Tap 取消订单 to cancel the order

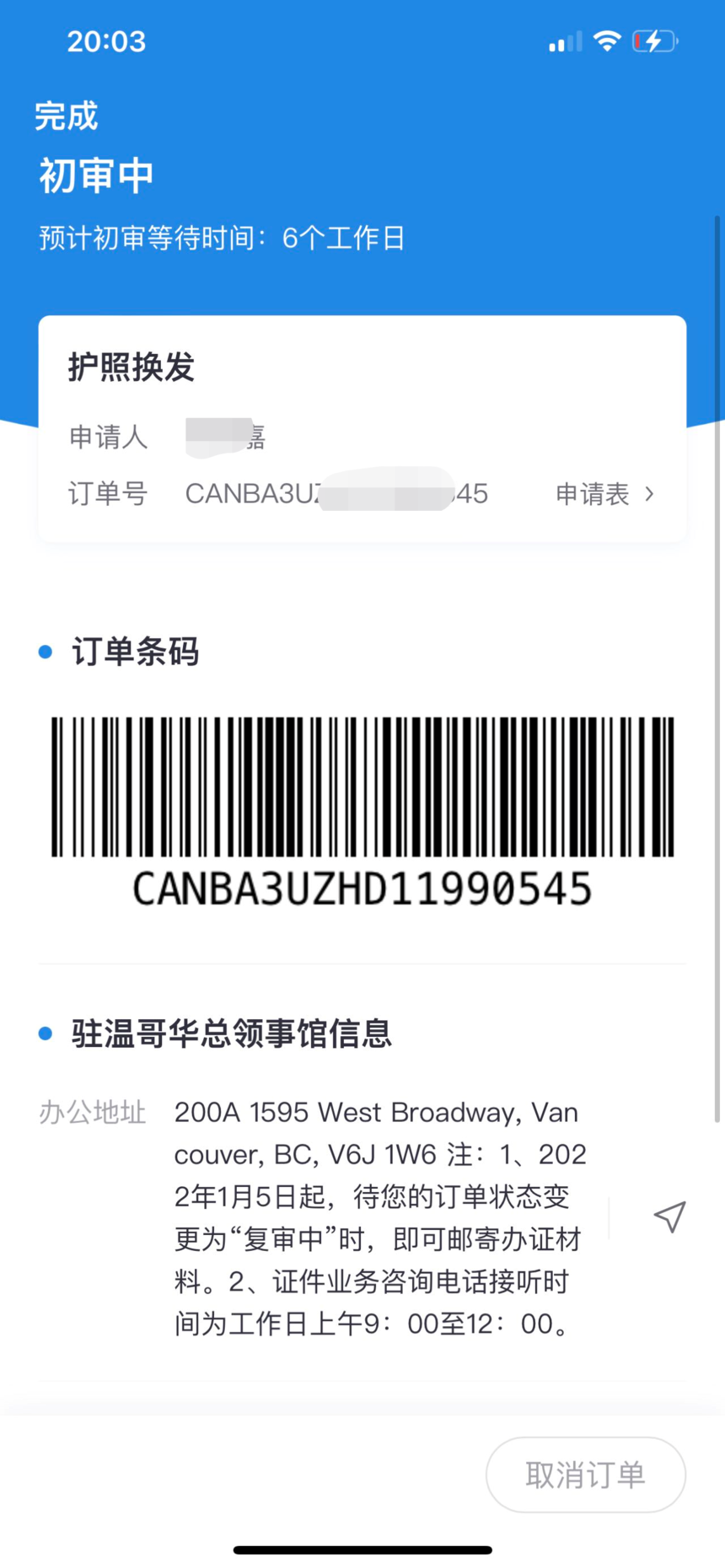(585, 1474)
